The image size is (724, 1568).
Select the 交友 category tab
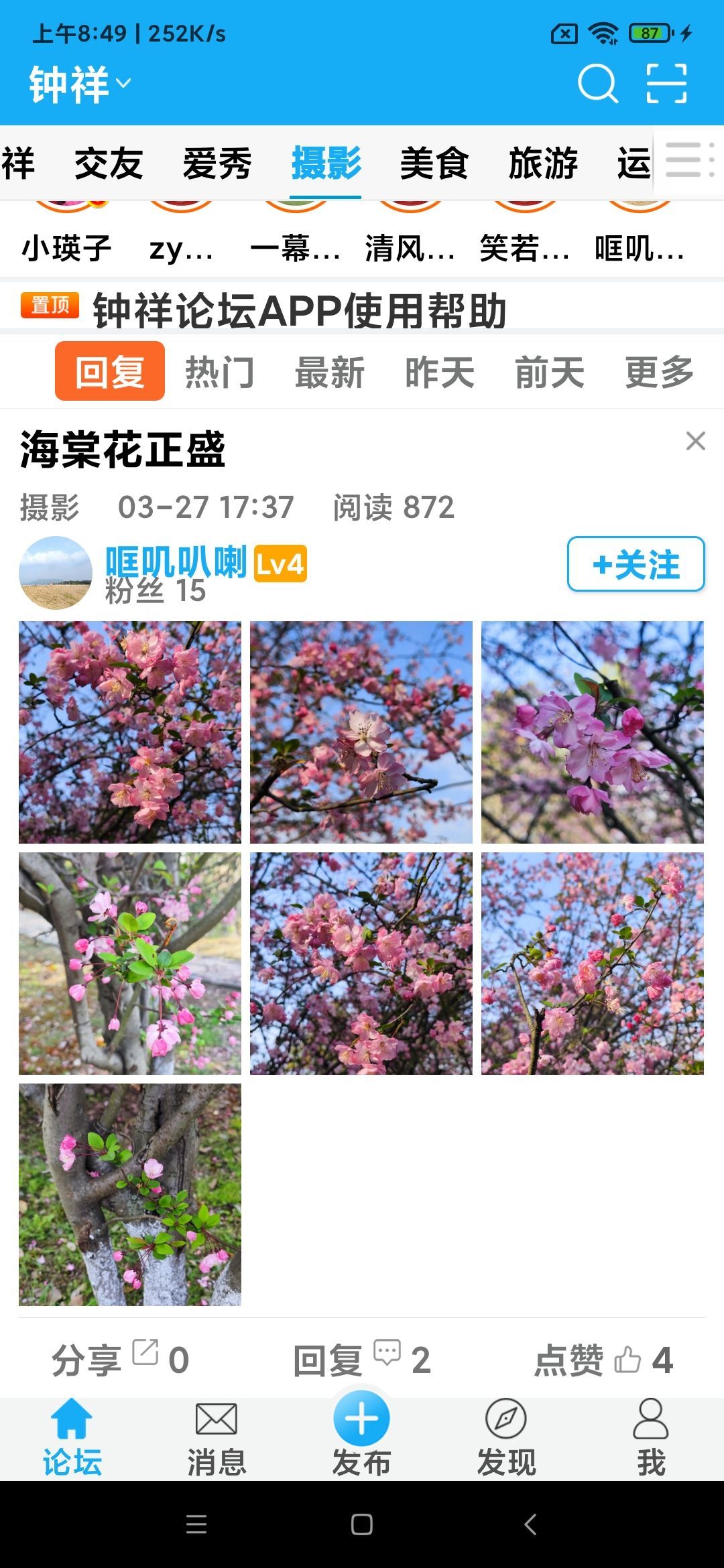click(109, 164)
